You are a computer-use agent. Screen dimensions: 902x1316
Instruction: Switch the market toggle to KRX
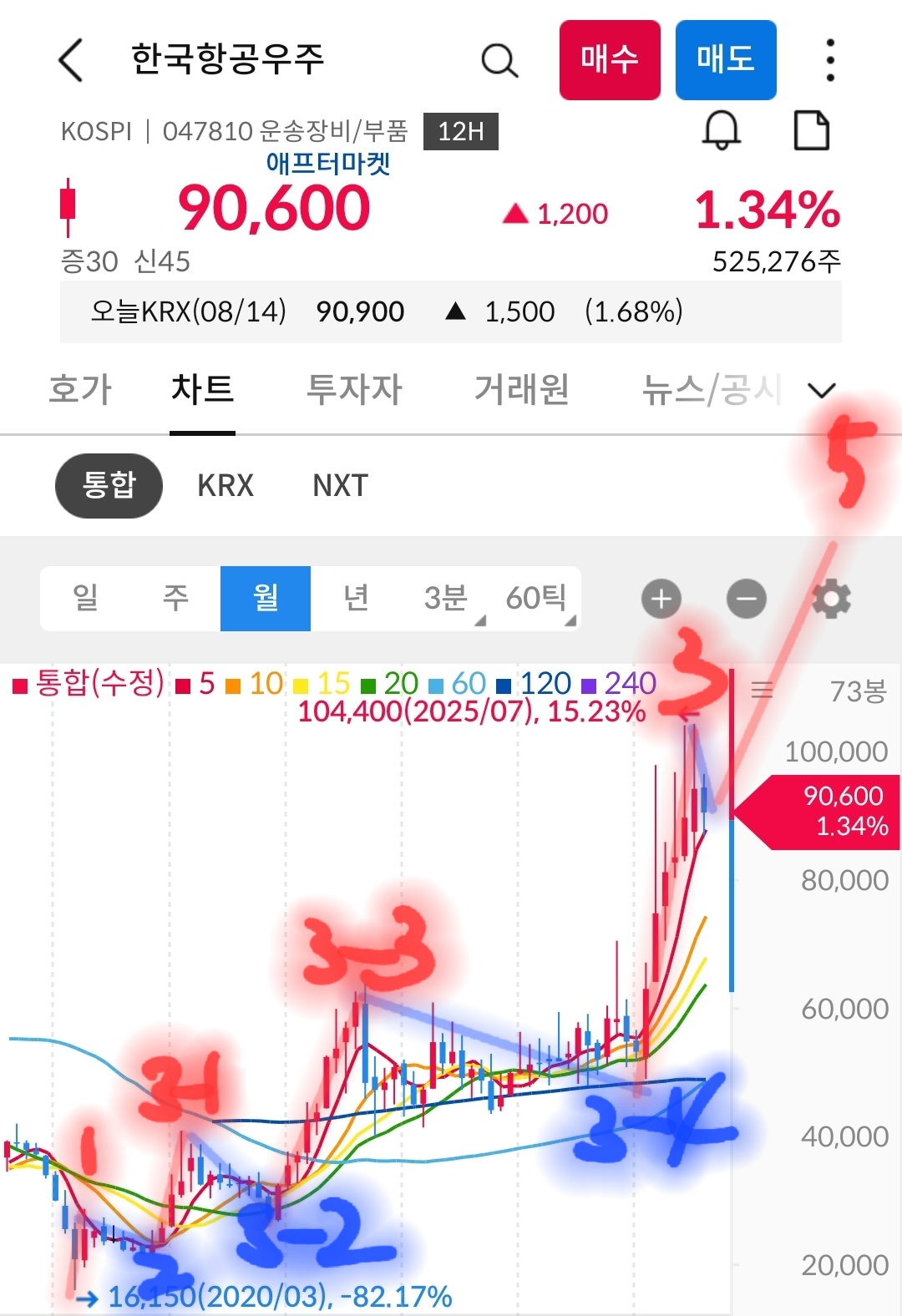(223, 485)
